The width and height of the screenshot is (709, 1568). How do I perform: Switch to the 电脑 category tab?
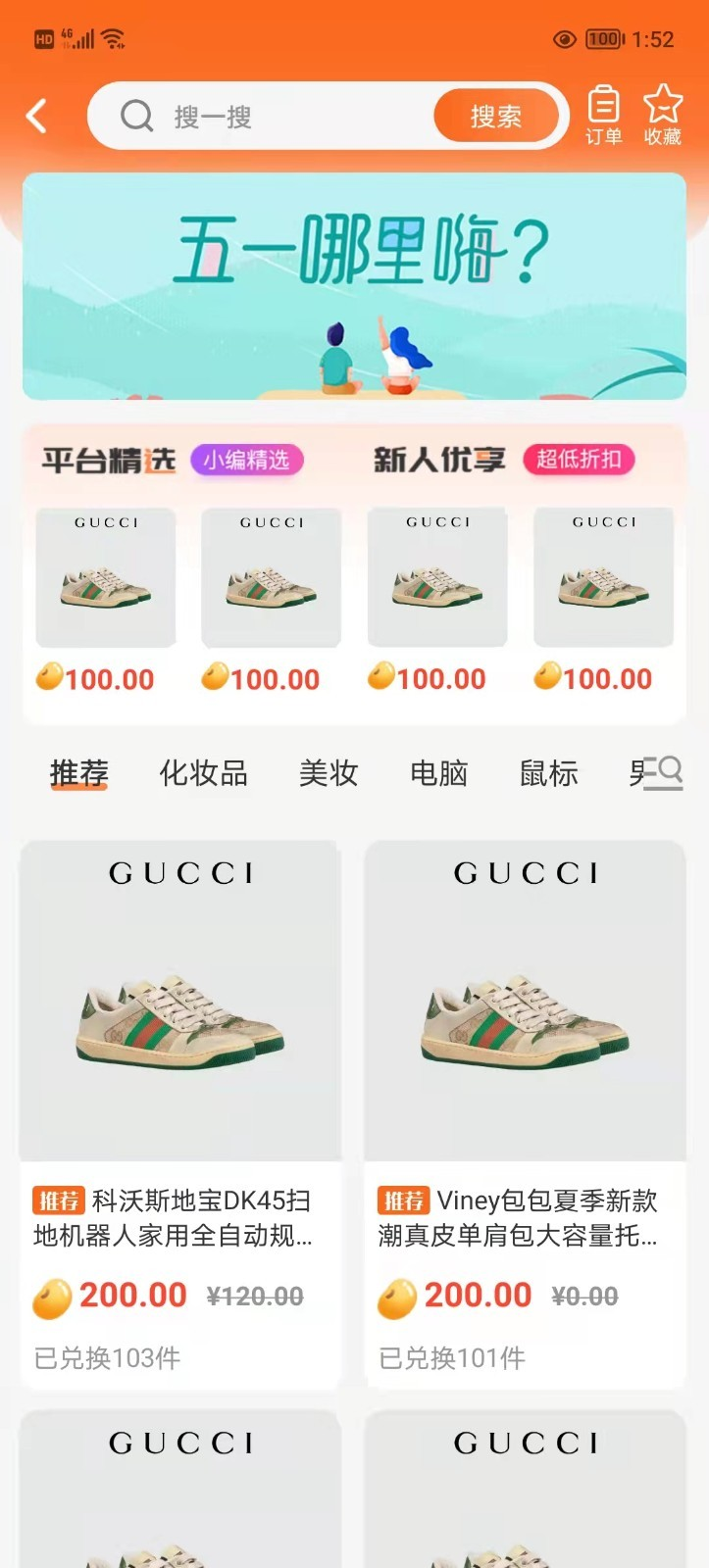click(438, 773)
